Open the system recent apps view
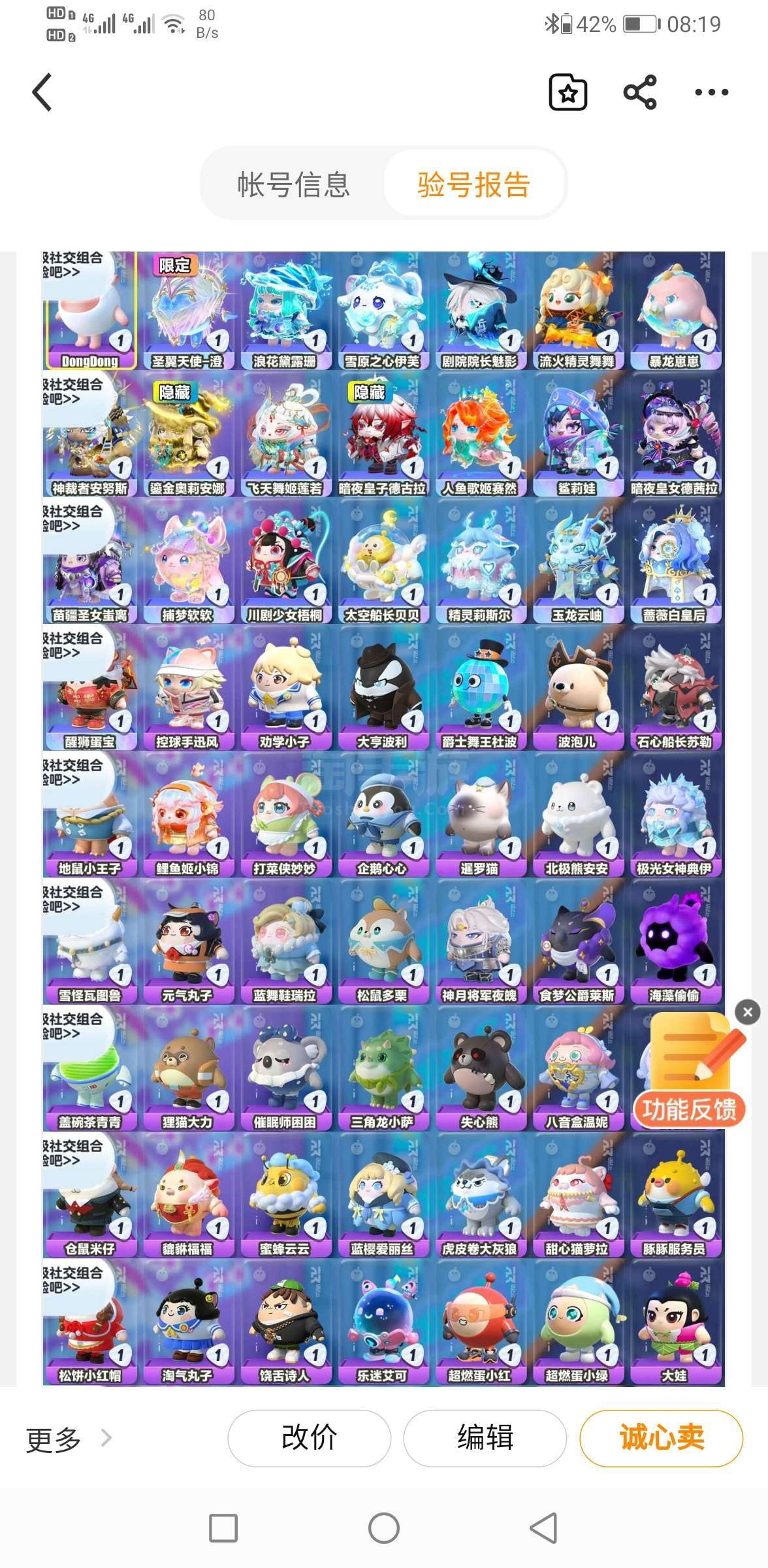 [223, 1529]
